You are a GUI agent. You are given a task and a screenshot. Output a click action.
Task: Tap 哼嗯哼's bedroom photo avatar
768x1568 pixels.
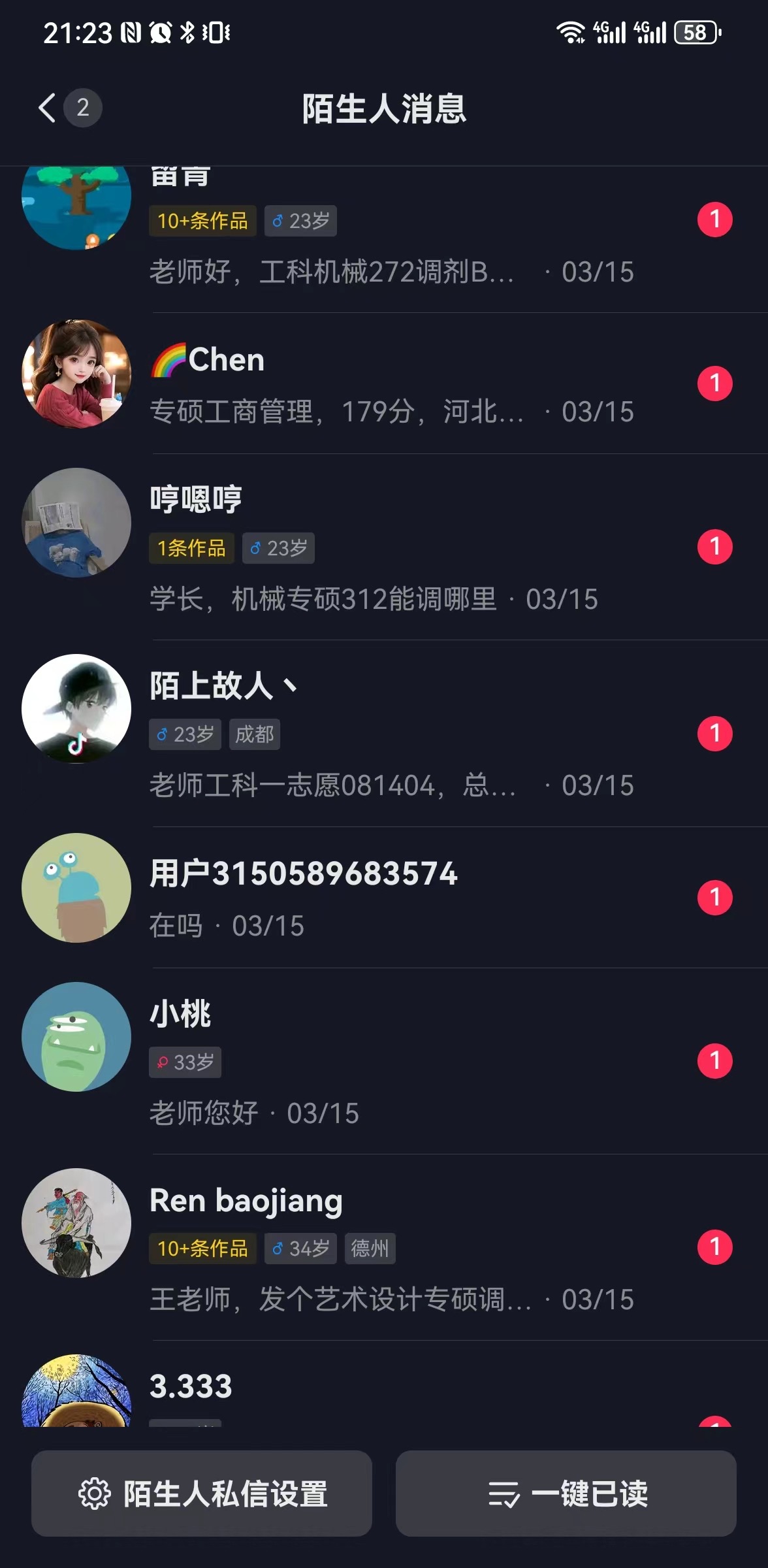point(75,521)
